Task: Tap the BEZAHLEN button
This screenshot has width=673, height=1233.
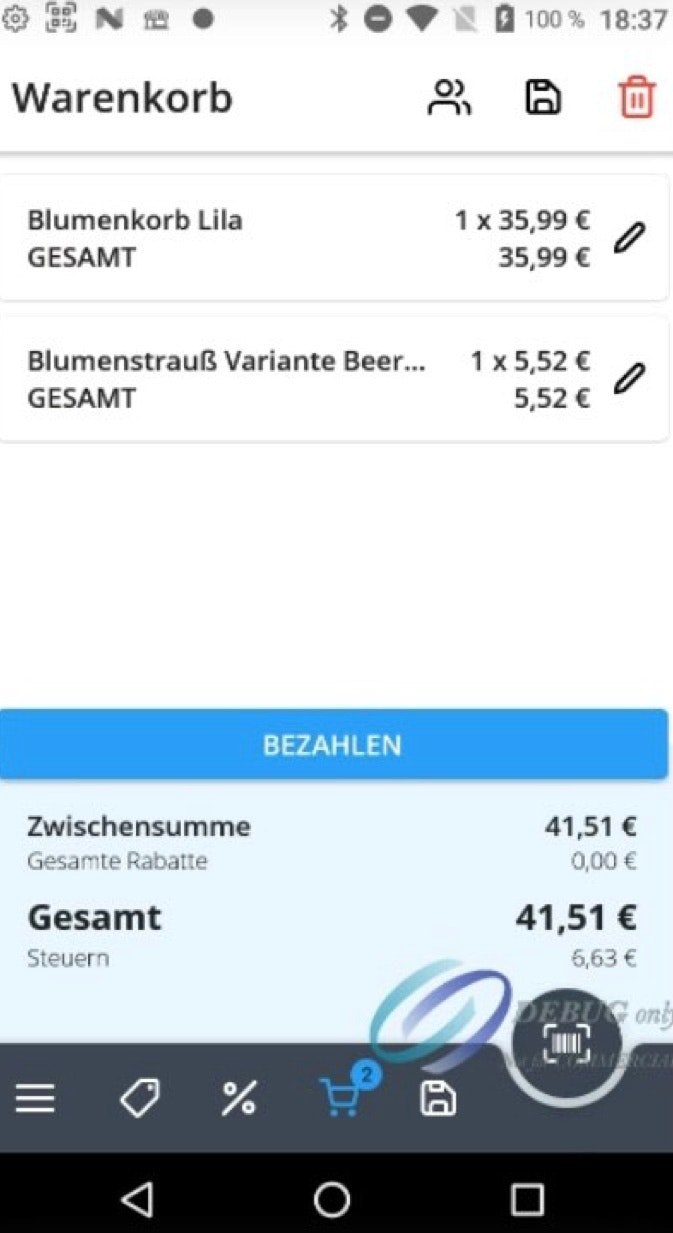Action: 333,745
